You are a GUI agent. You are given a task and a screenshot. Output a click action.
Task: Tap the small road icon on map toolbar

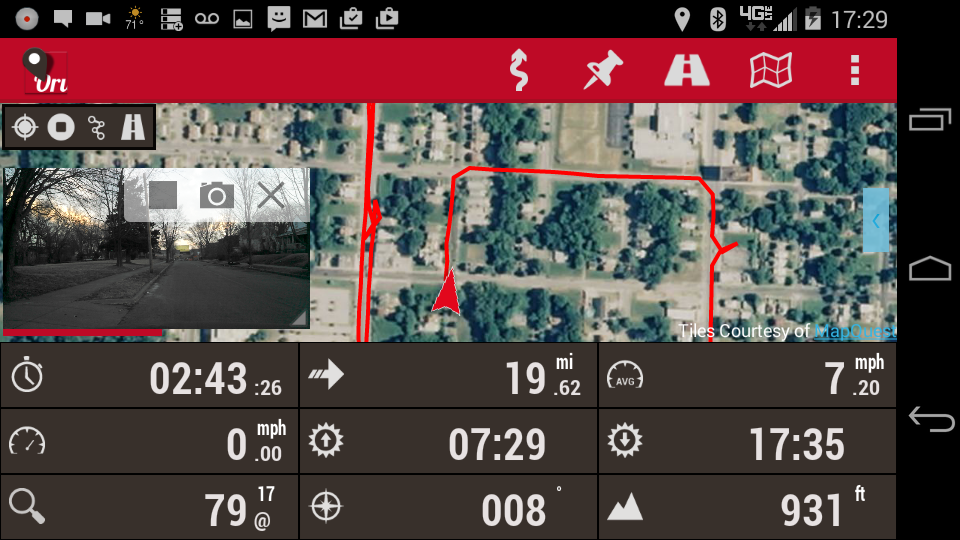[x=133, y=127]
